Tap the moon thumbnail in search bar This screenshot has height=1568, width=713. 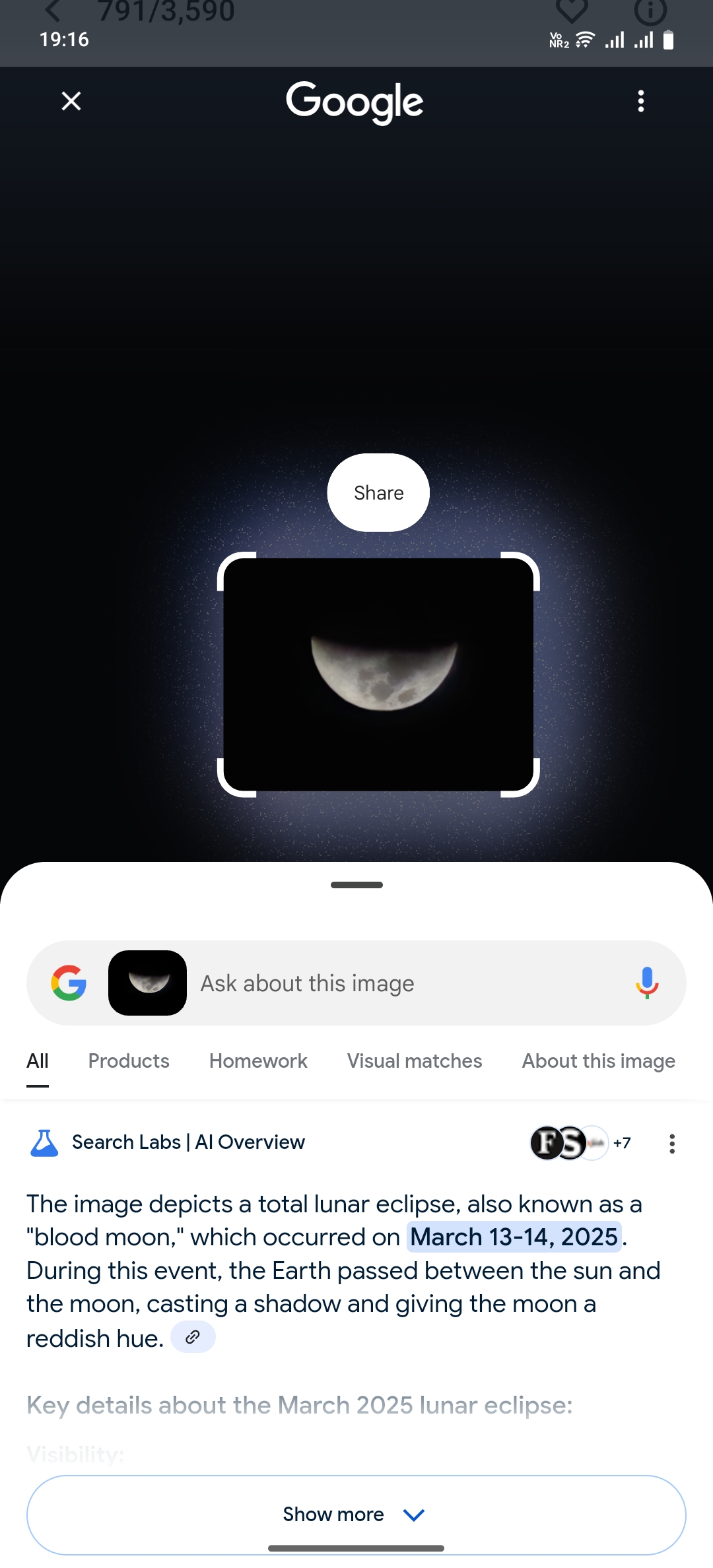tap(147, 983)
